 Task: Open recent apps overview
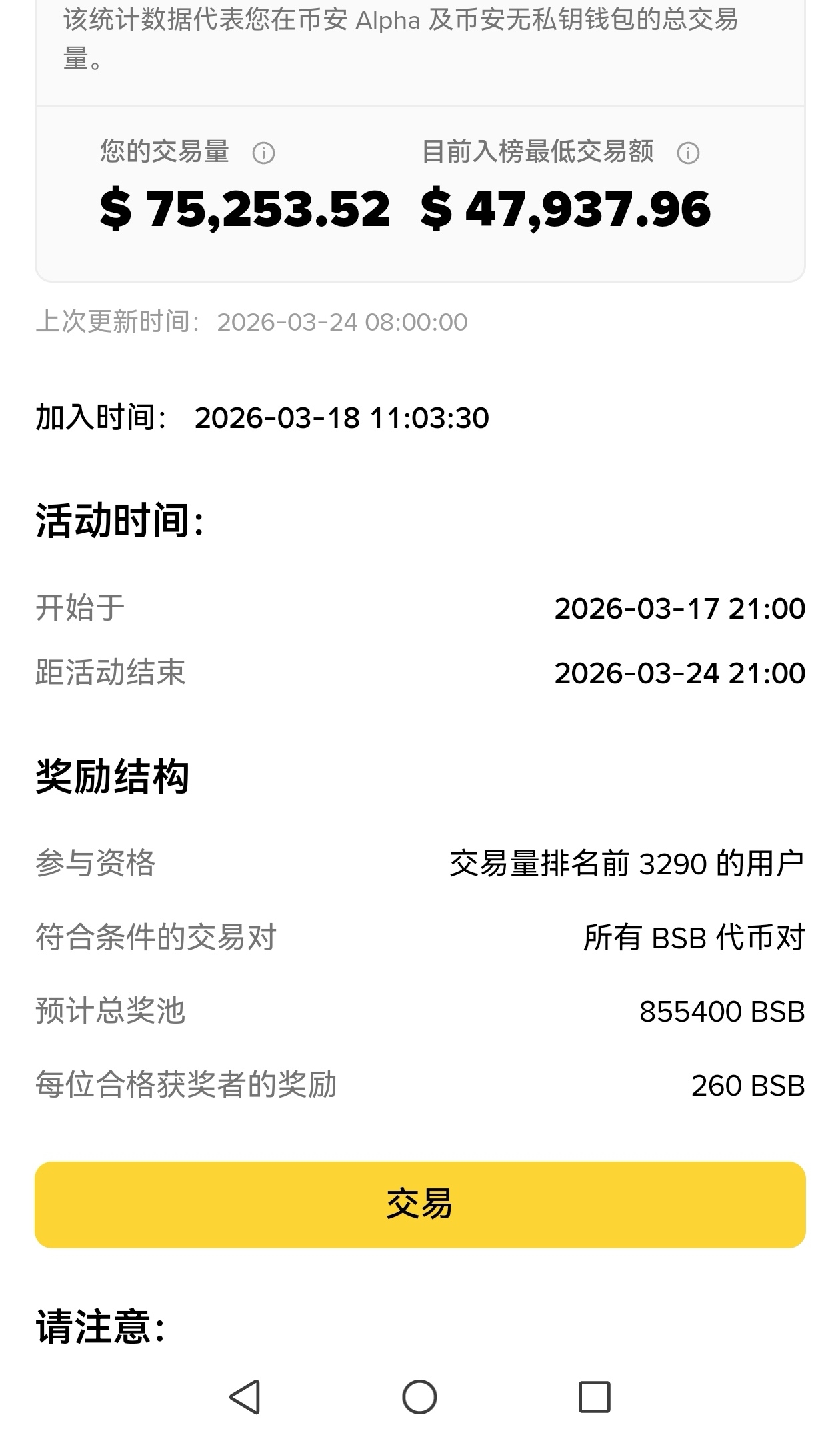[594, 1396]
